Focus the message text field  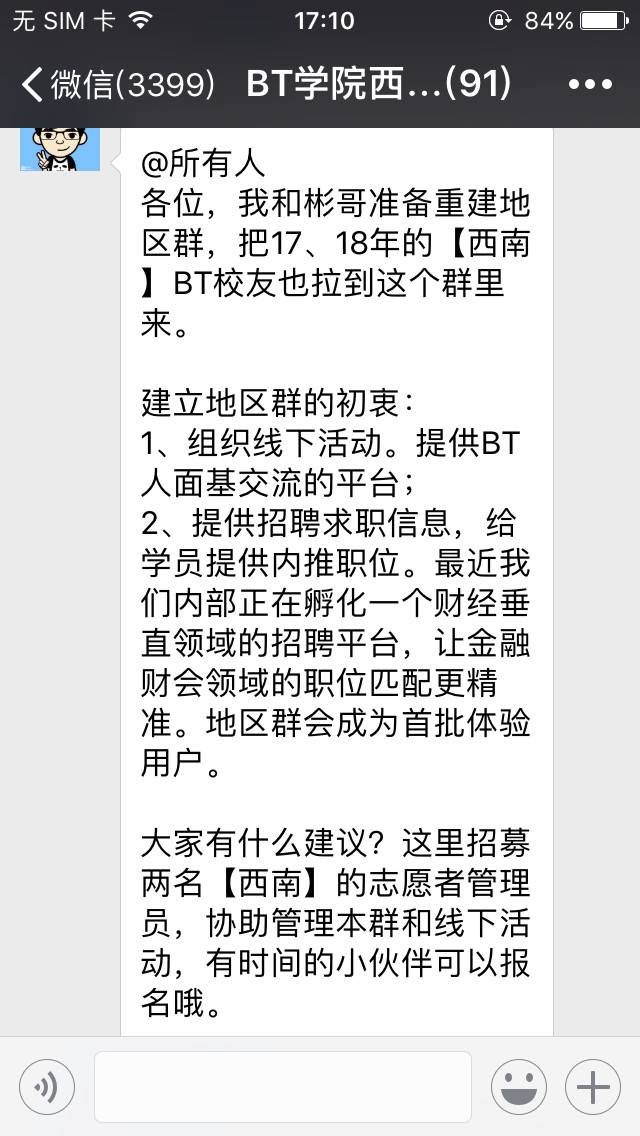283,1087
